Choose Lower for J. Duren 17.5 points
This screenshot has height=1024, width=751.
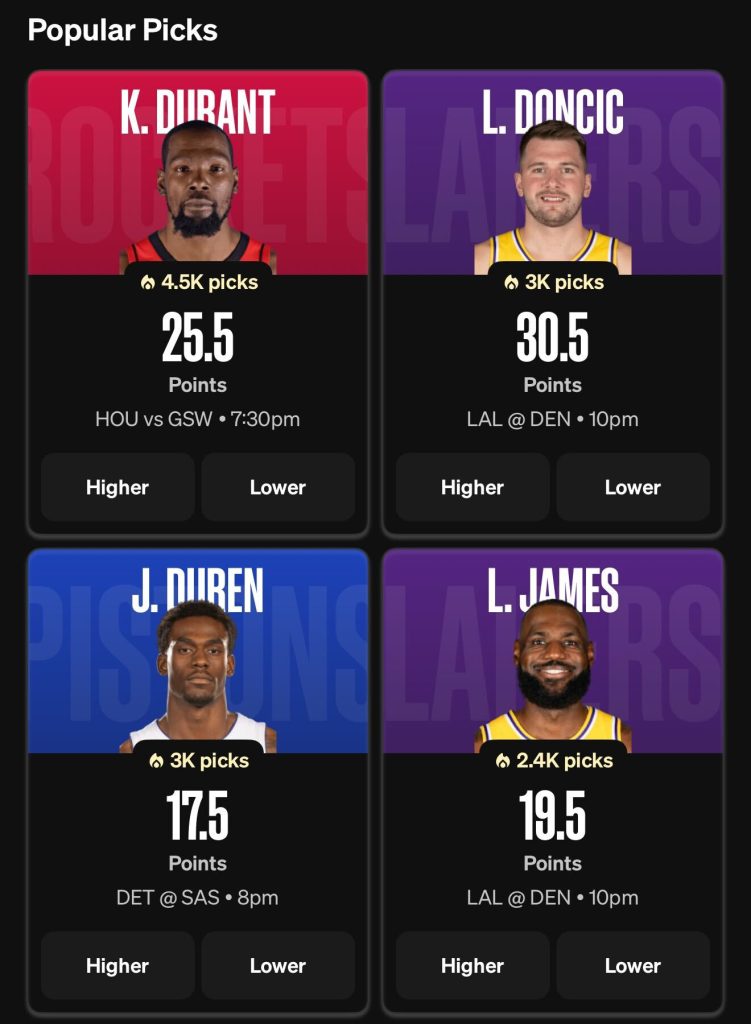point(278,965)
